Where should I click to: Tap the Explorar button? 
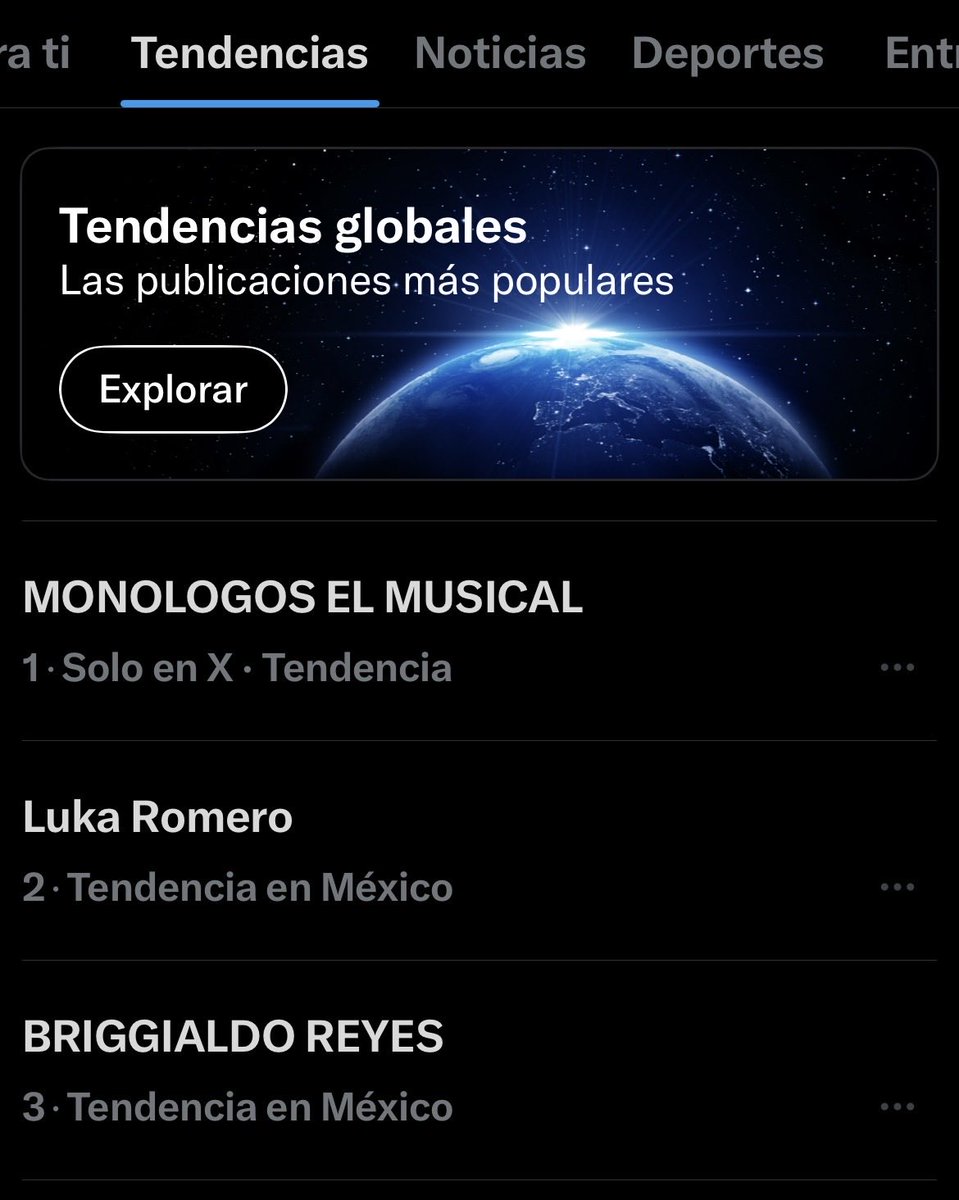(x=173, y=389)
